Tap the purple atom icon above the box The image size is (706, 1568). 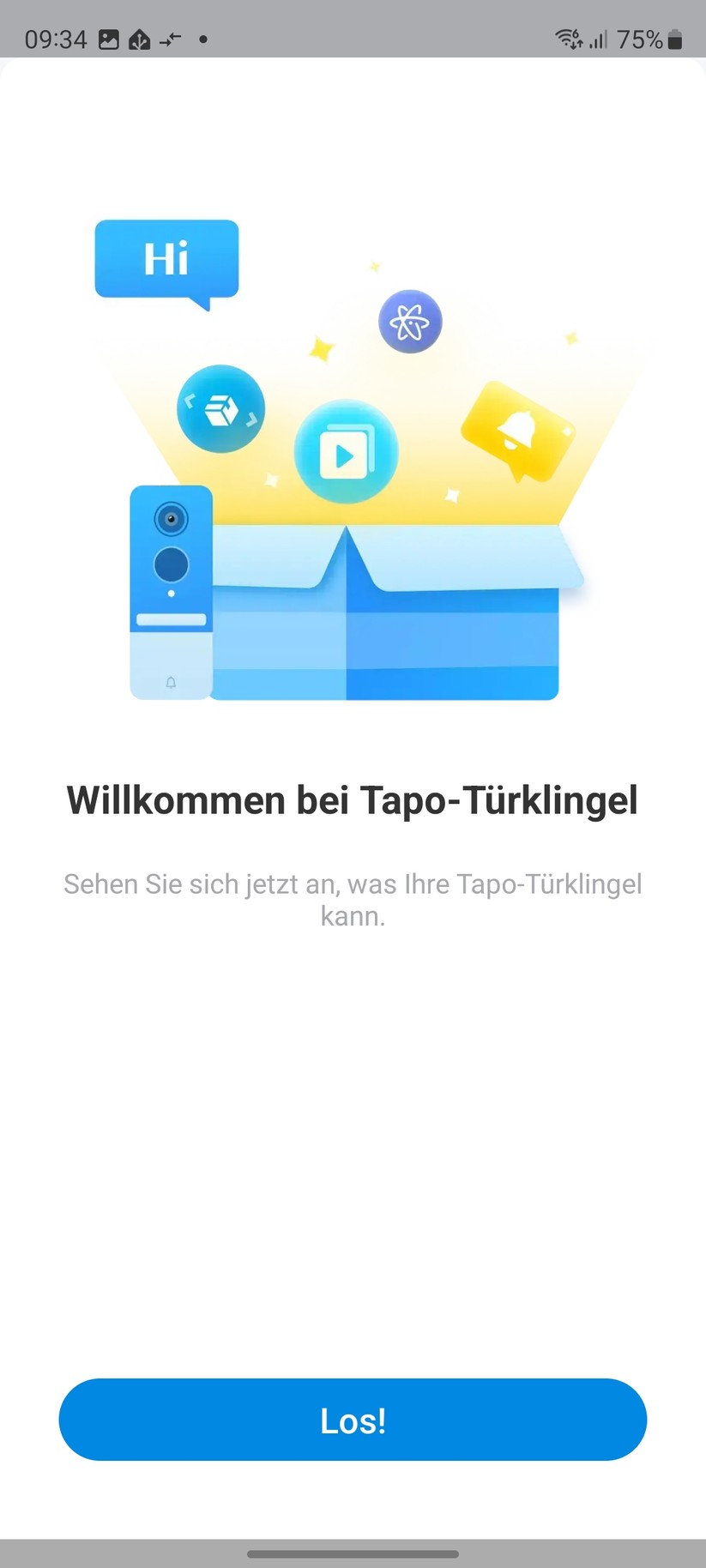(x=411, y=322)
